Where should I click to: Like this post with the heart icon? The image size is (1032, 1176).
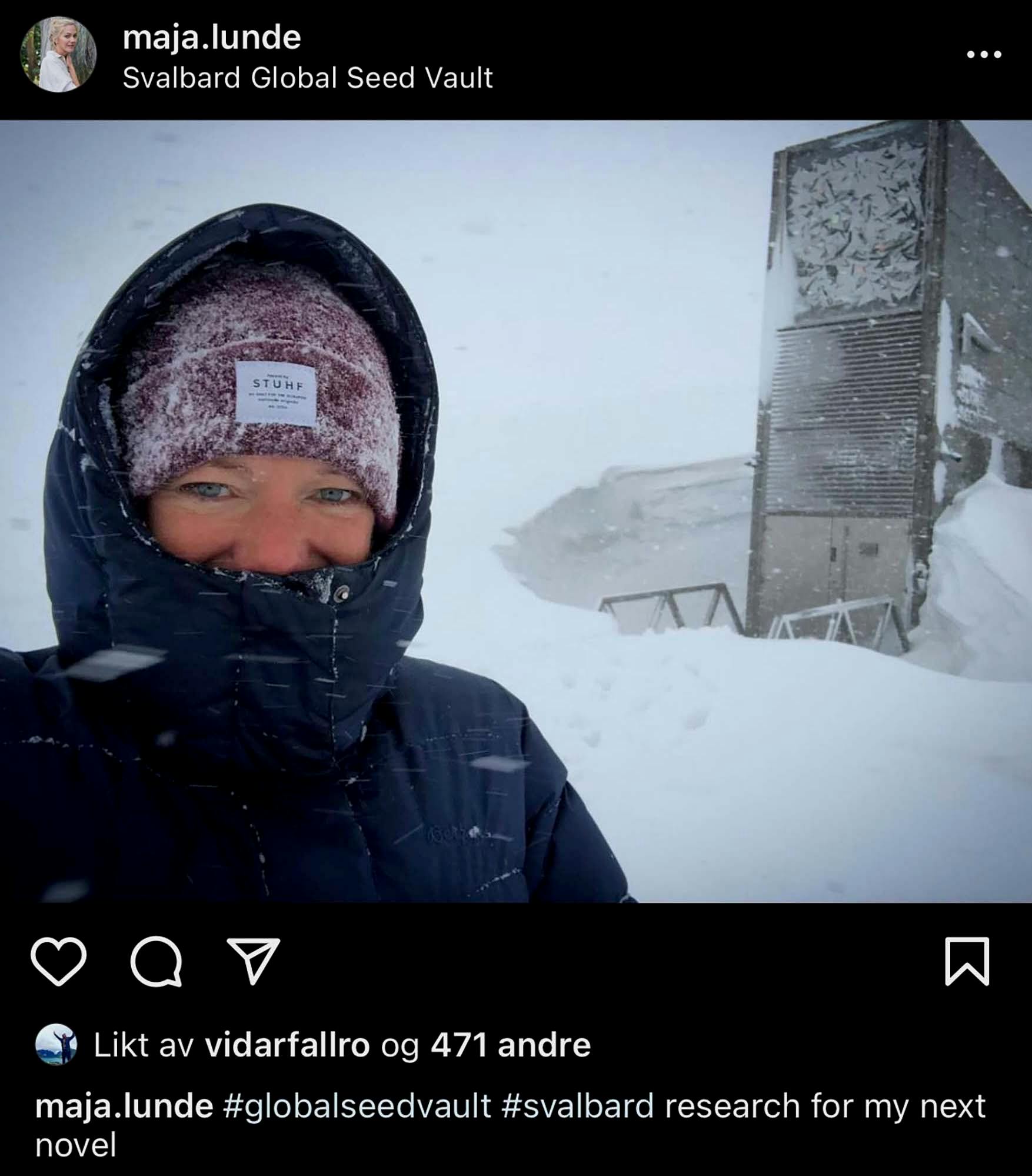coord(58,961)
